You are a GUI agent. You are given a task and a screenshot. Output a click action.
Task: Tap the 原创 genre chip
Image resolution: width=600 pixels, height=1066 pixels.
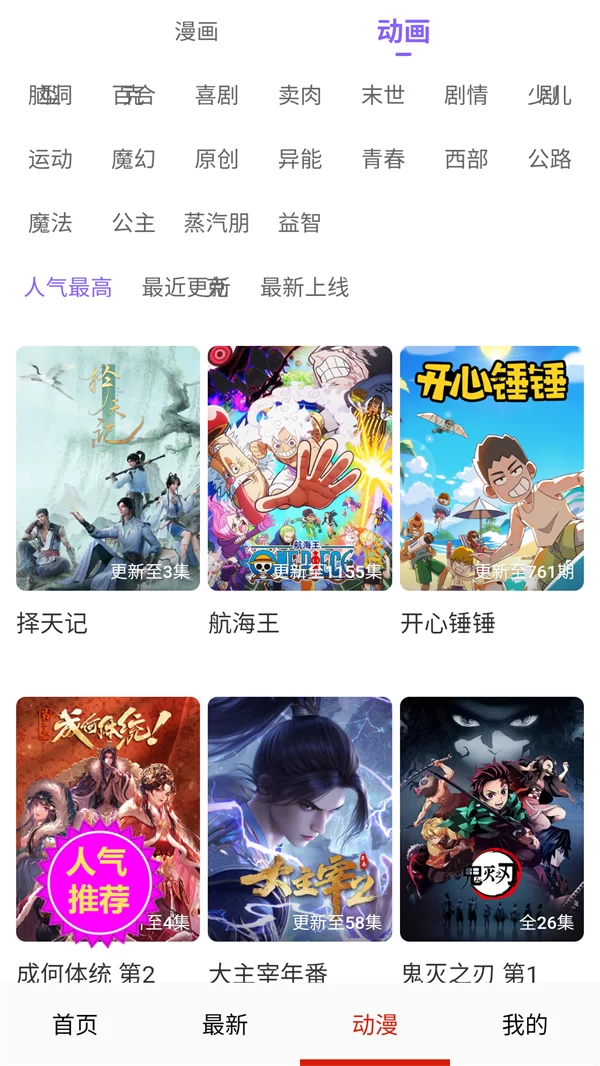coord(217,159)
